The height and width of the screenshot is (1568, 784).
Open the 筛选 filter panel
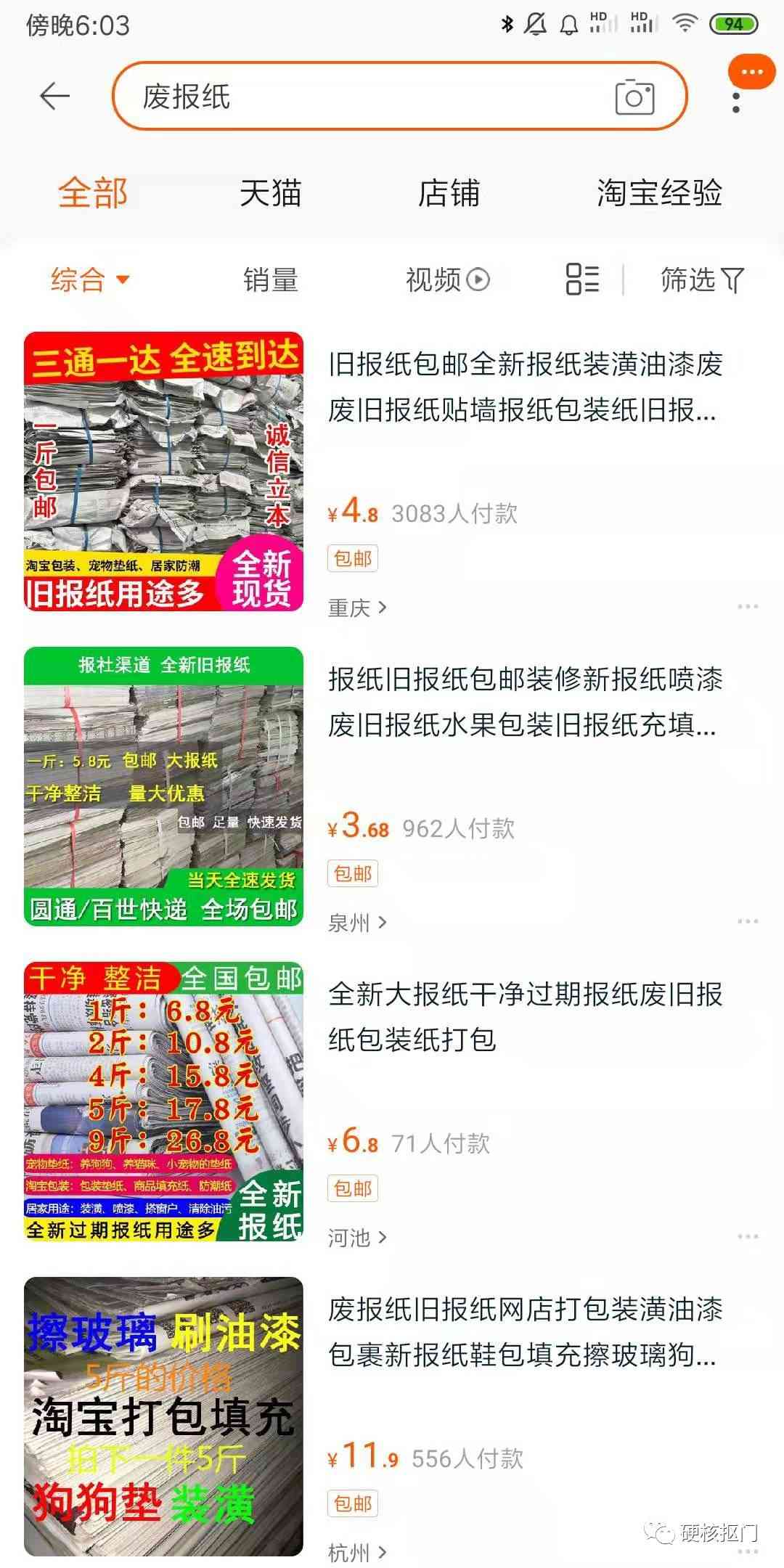click(701, 279)
